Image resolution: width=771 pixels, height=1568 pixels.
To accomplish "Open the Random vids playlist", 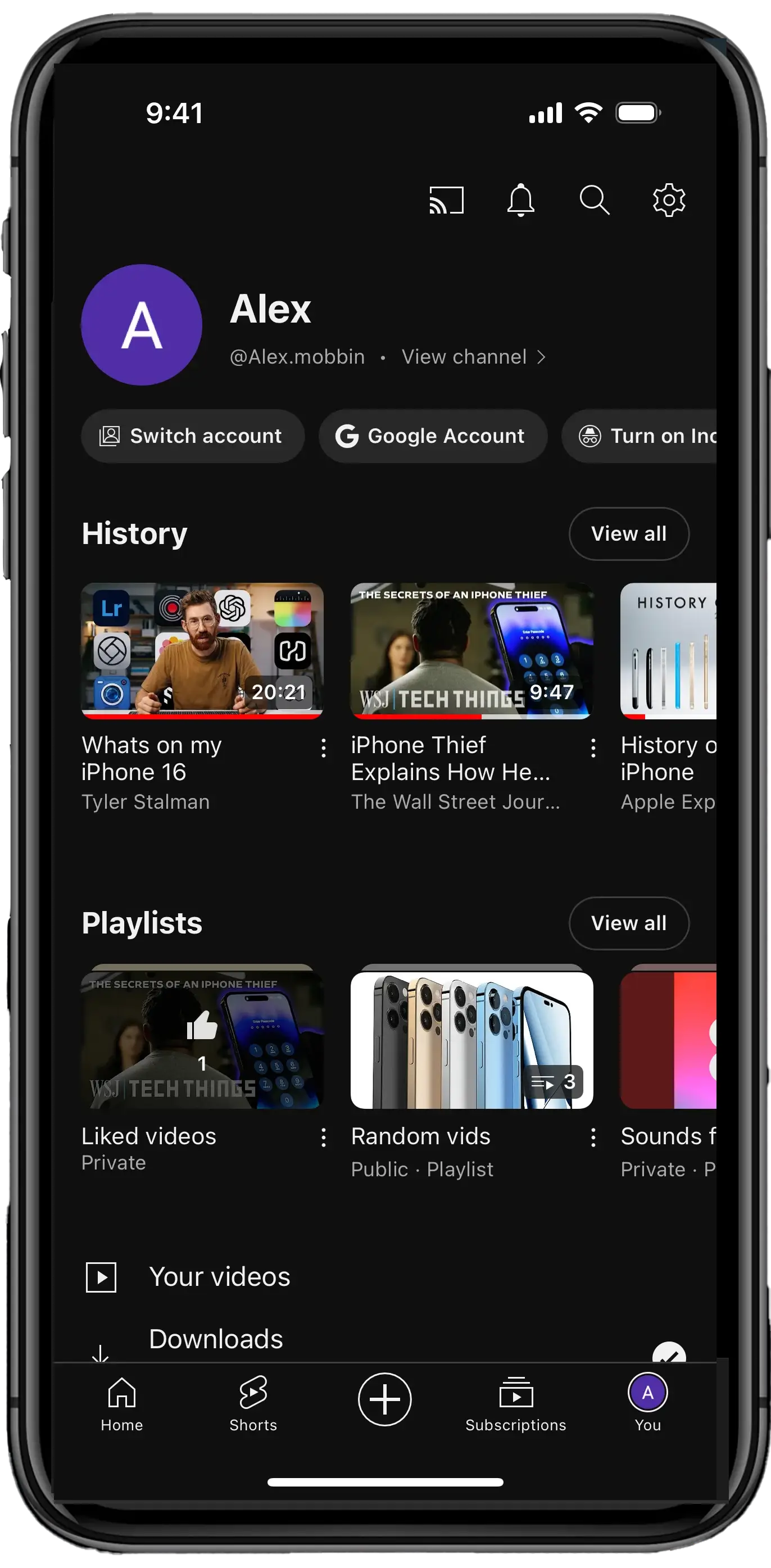I will (471, 1037).
